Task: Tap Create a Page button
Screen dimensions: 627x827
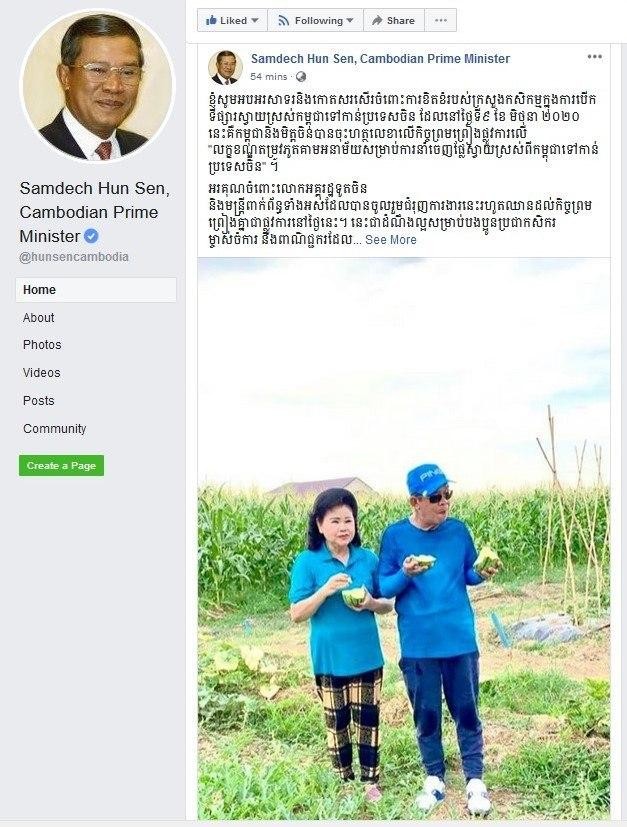Action: 61,466
